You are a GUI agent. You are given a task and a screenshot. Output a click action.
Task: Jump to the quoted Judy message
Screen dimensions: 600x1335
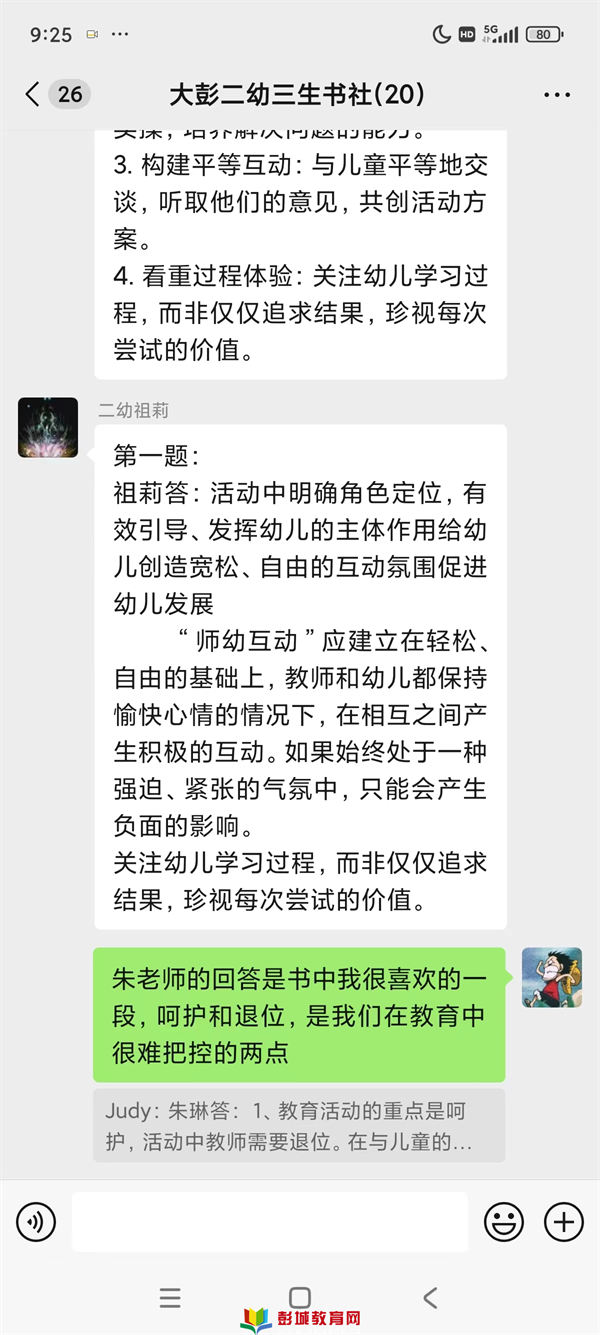click(299, 1126)
